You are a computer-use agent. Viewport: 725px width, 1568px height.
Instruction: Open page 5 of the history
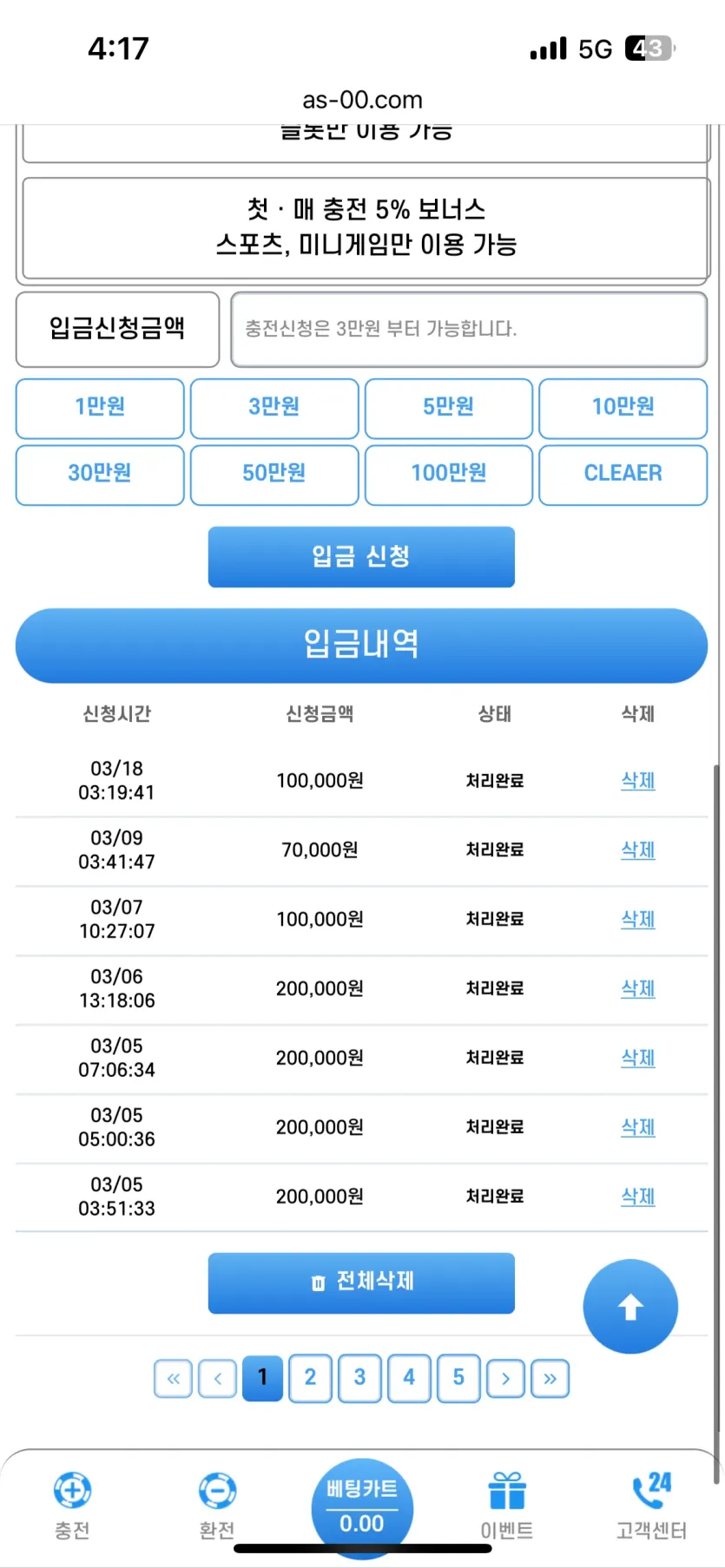(458, 1378)
